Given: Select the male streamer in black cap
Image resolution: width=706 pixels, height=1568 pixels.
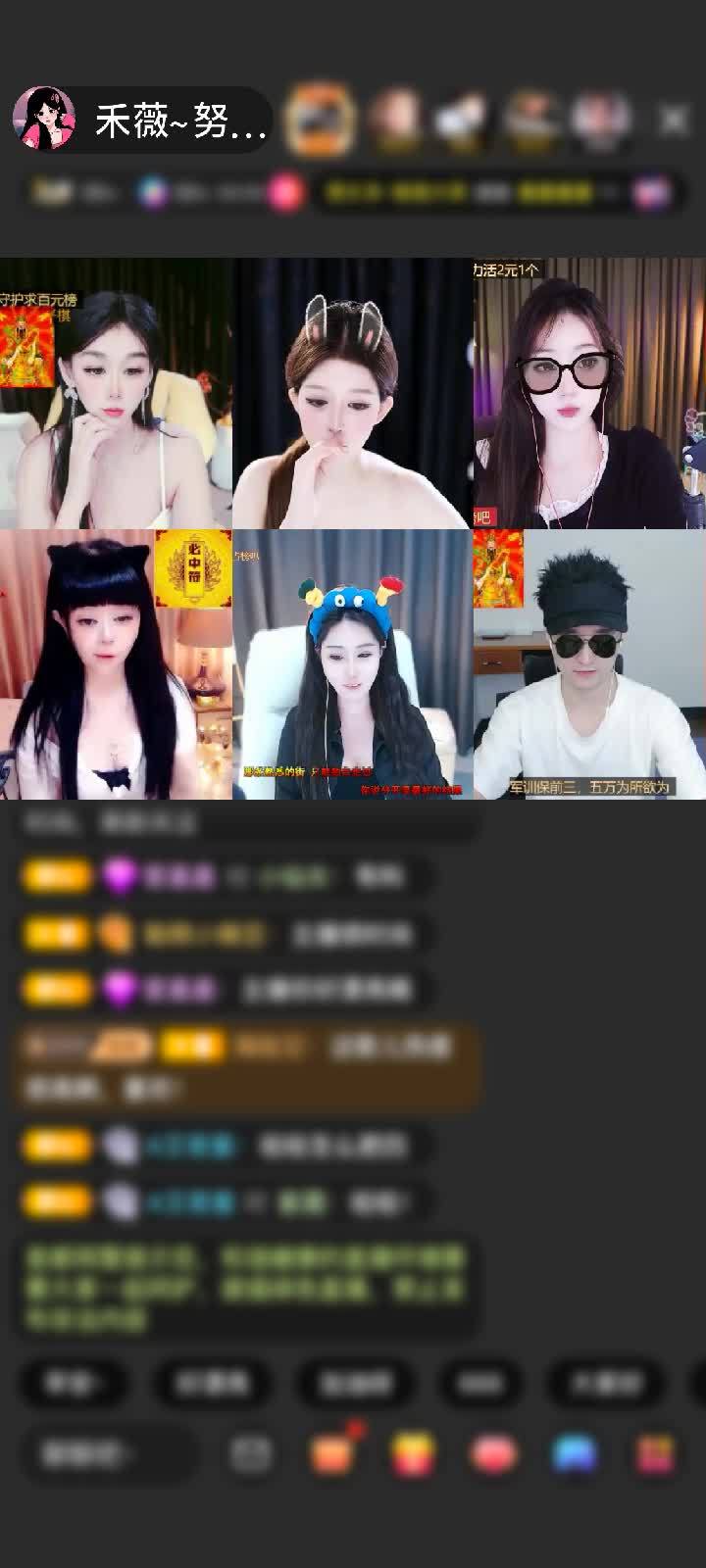Looking at the screenshot, I should [589, 664].
